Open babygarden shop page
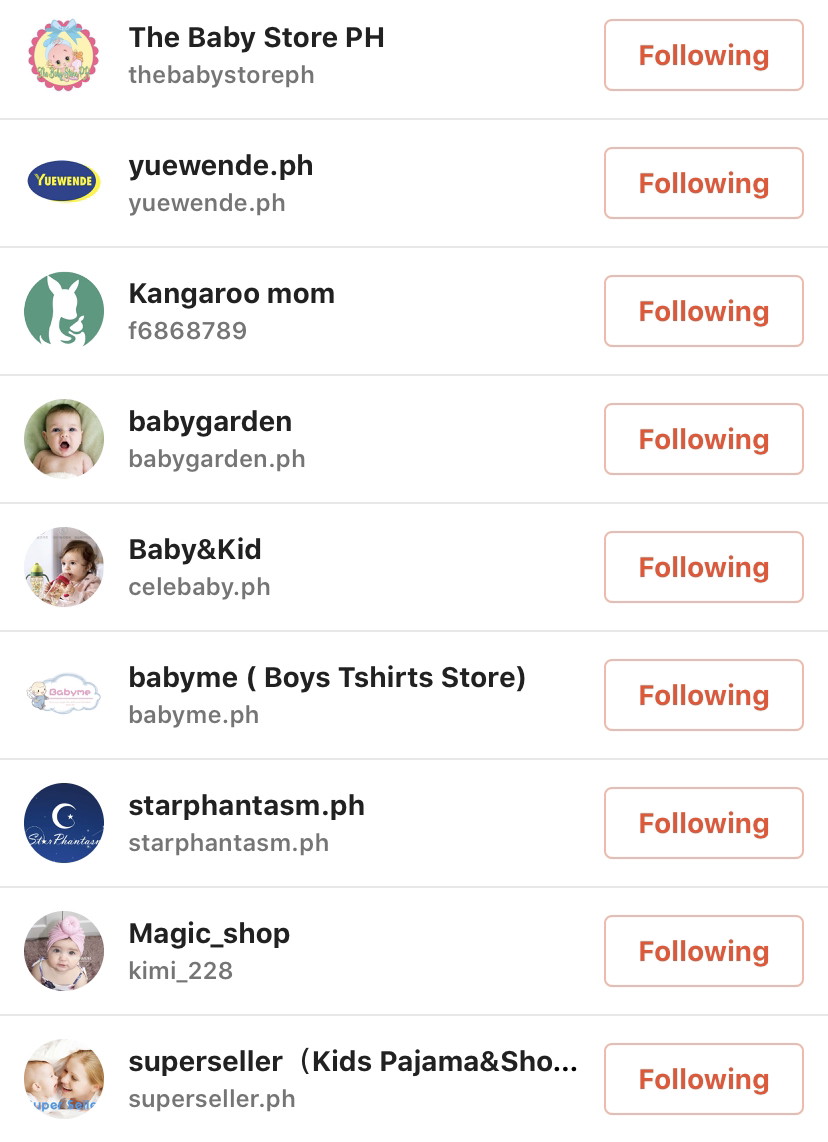 (x=210, y=422)
